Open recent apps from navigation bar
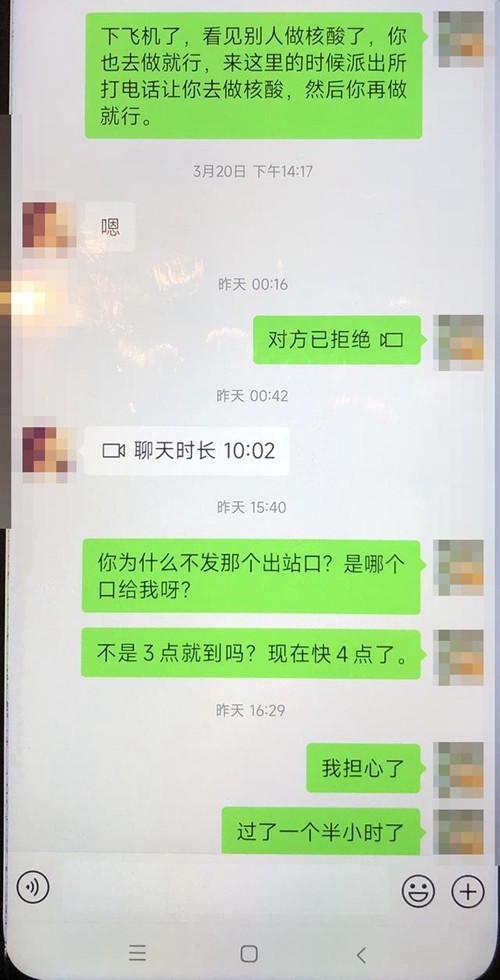 tap(138, 952)
